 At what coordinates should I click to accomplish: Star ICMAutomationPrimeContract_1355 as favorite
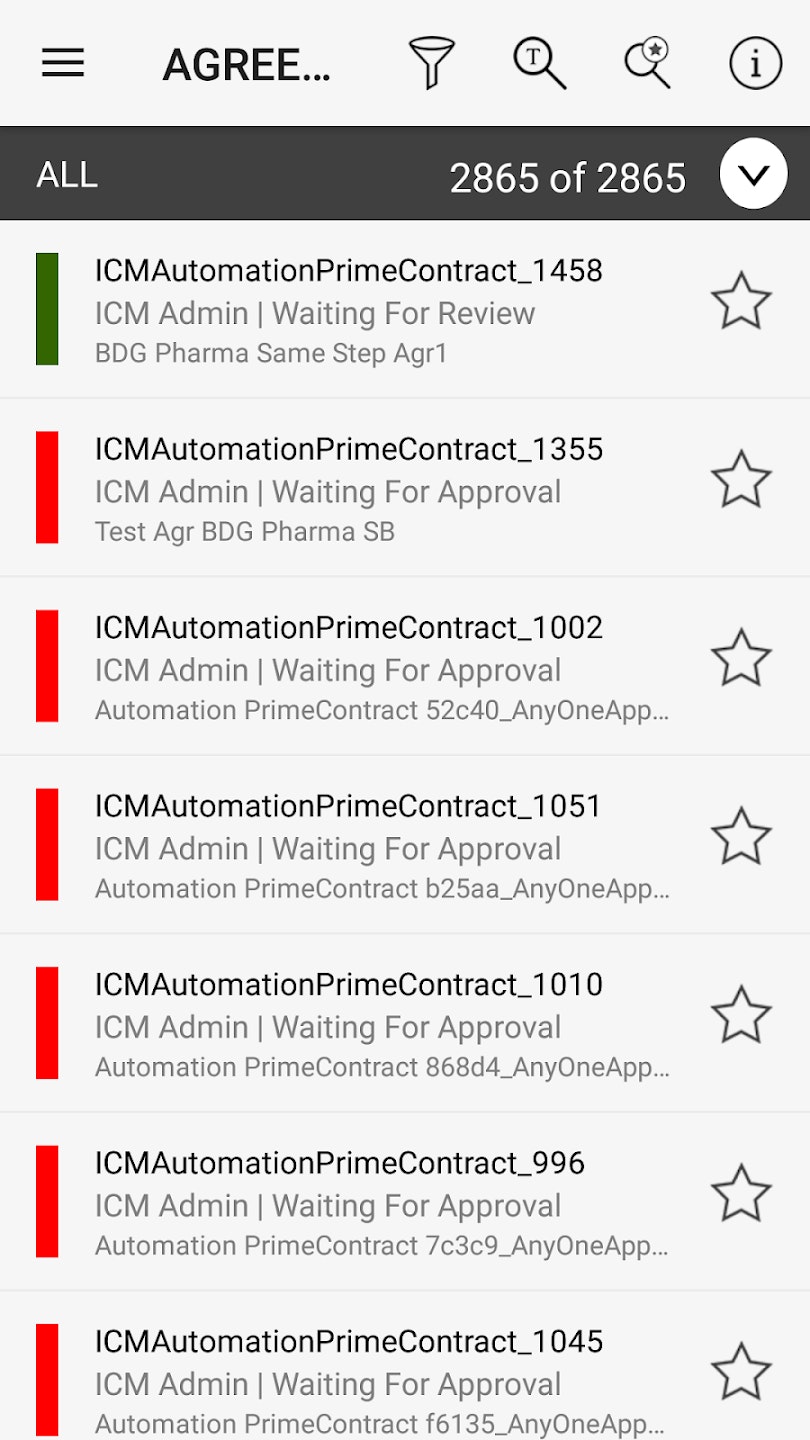pos(741,479)
